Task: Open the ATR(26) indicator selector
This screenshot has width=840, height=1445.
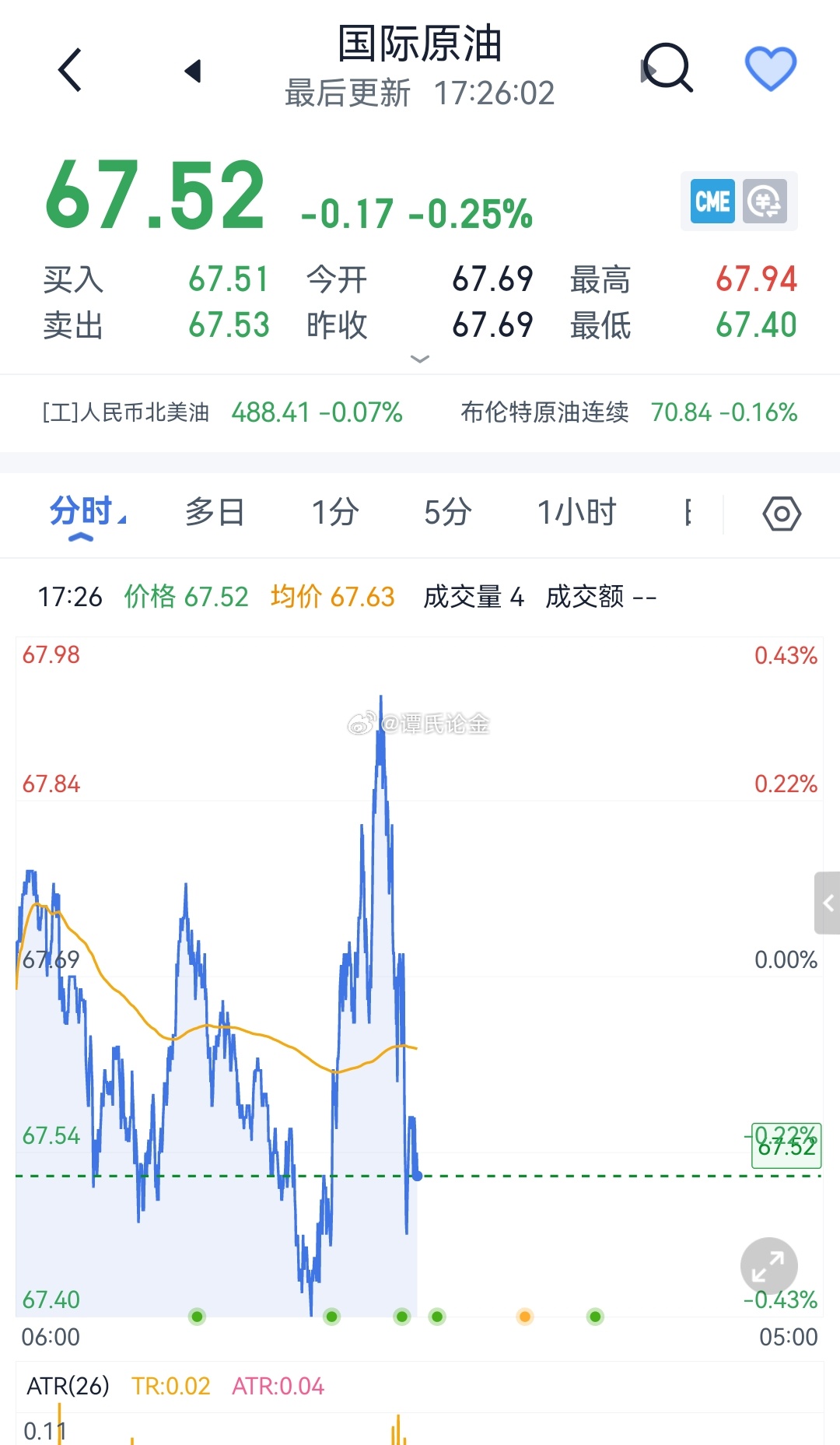Action: click(68, 1386)
